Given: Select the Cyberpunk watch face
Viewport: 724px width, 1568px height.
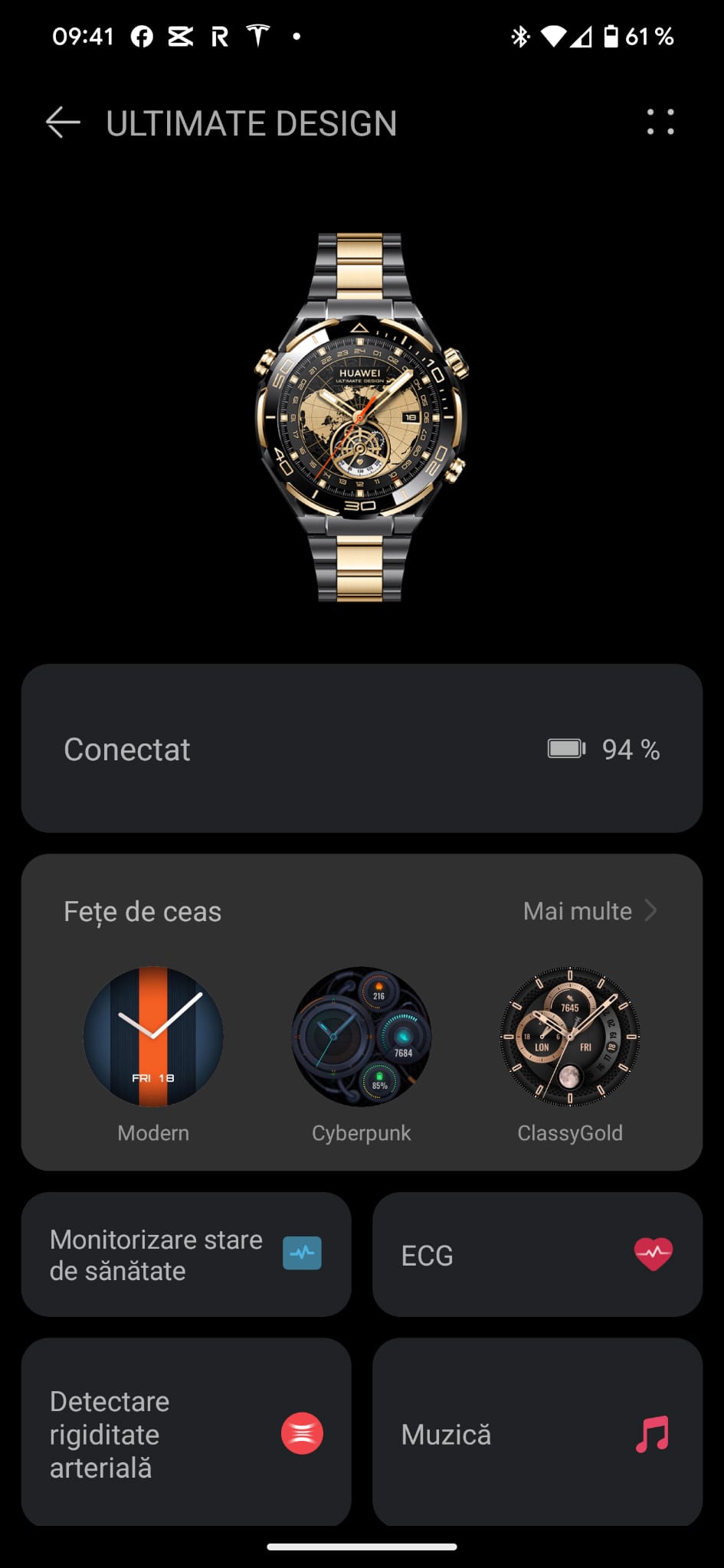Looking at the screenshot, I should (362, 1037).
